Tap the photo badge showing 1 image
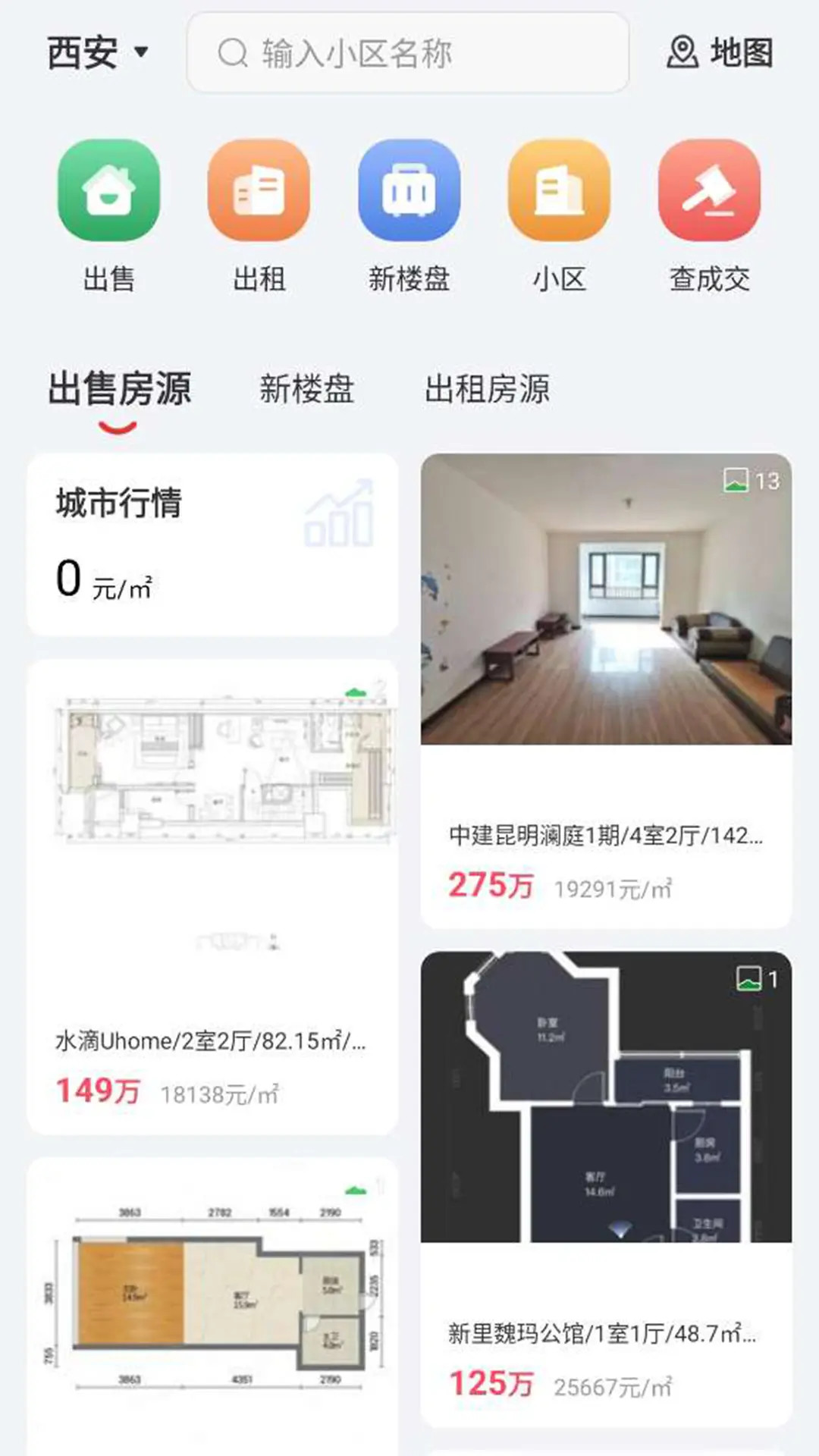Image resolution: width=819 pixels, height=1456 pixels. [752, 979]
